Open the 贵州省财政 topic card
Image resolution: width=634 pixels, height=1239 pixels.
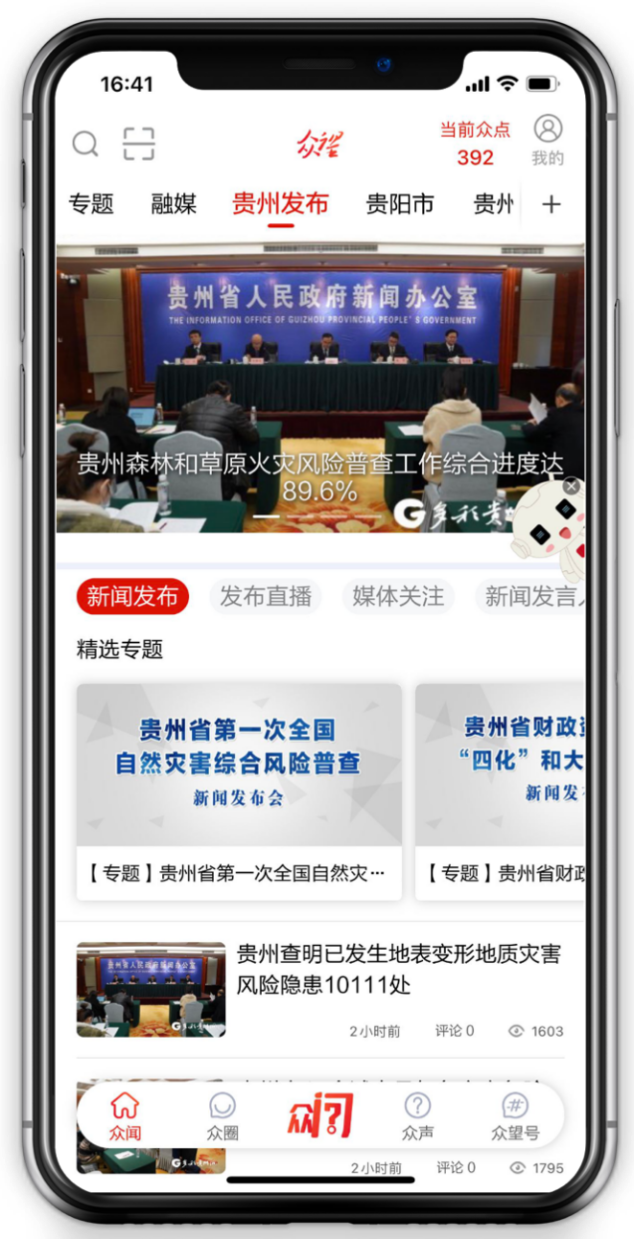[500, 790]
